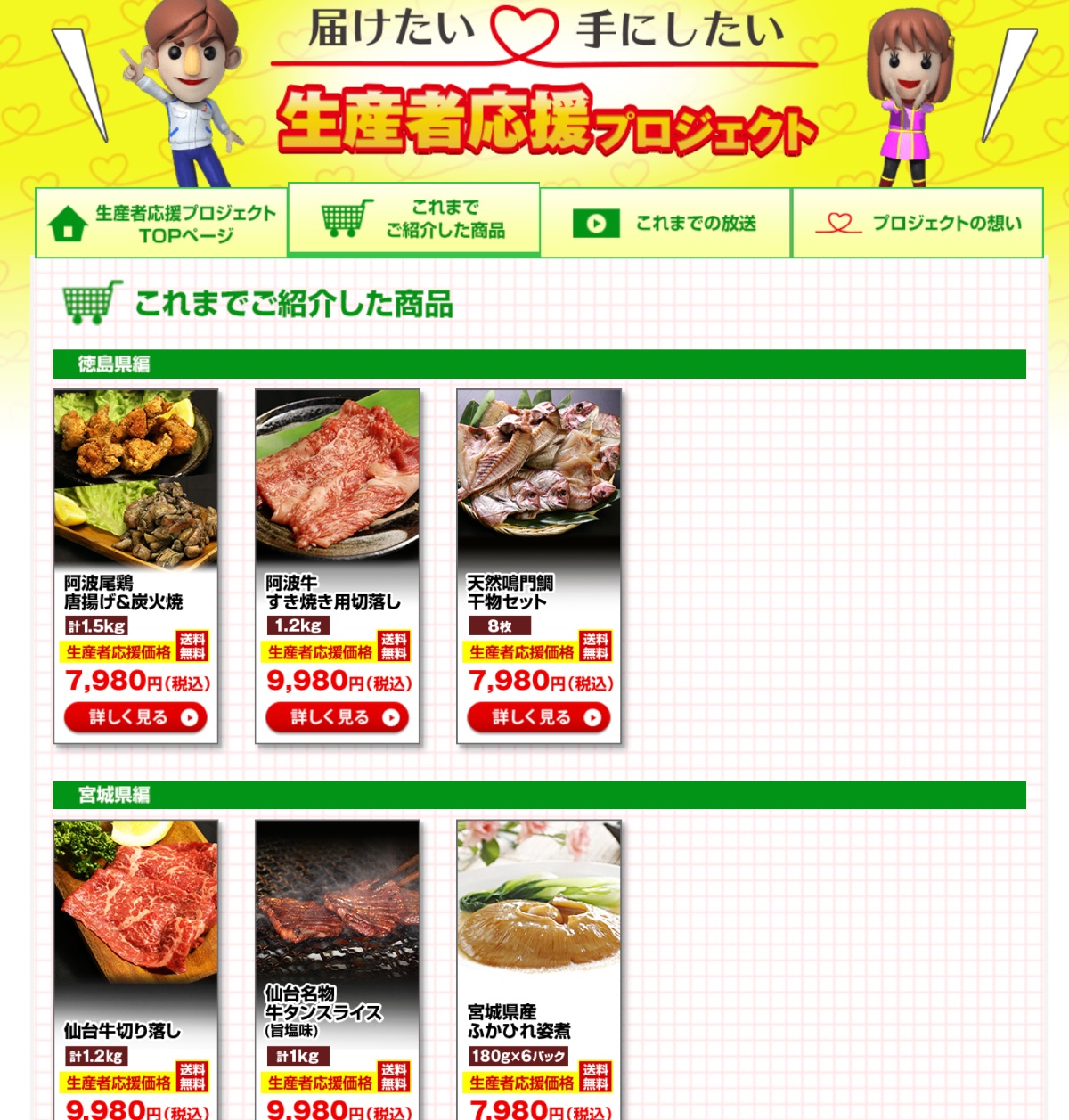The image size is (1069, 1120).
Task: Switch to これまでの放送 tab
Action: point(665,223)
